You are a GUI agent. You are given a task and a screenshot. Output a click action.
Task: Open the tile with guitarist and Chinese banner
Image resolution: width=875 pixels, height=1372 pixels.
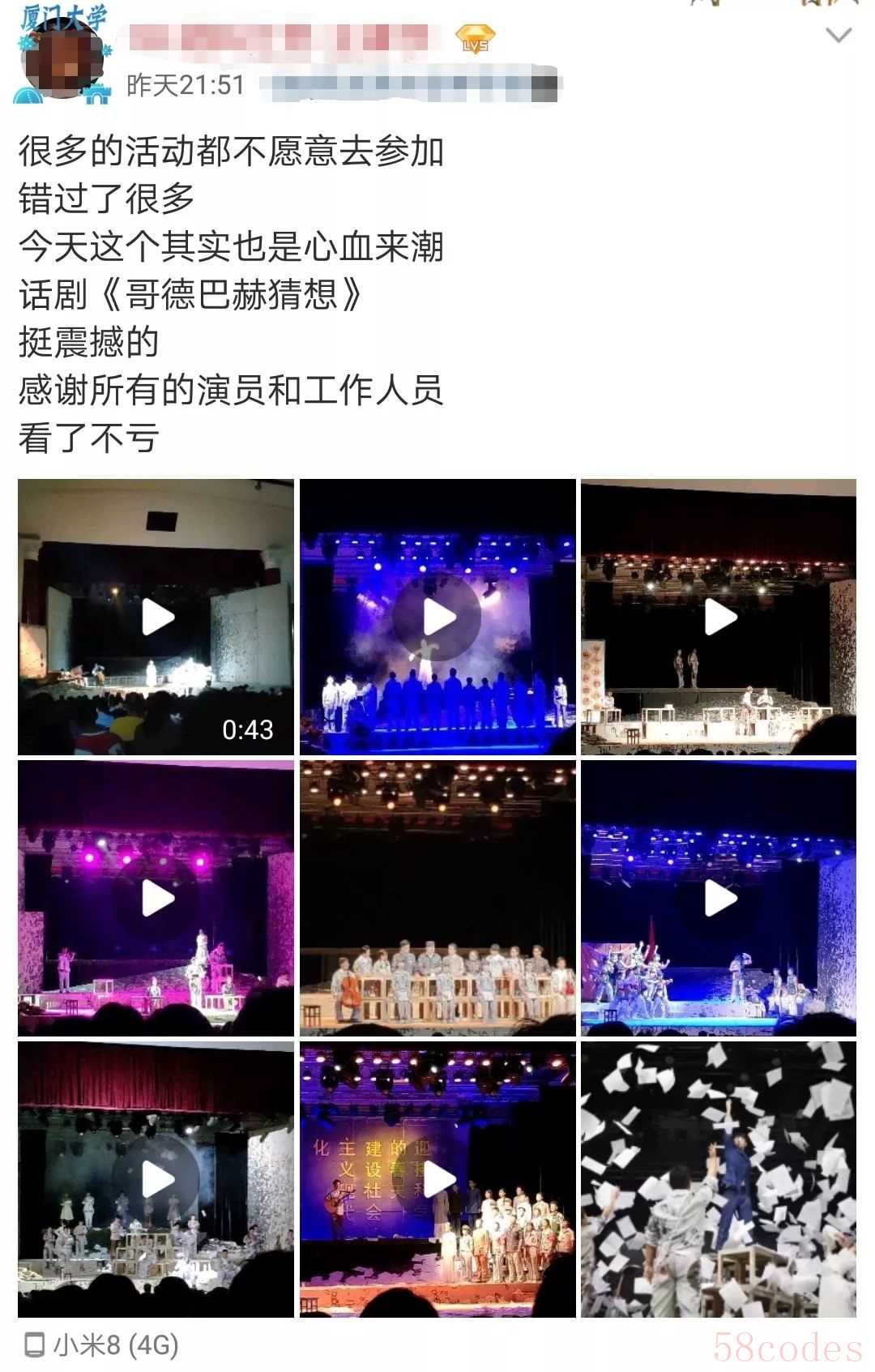437,1179
